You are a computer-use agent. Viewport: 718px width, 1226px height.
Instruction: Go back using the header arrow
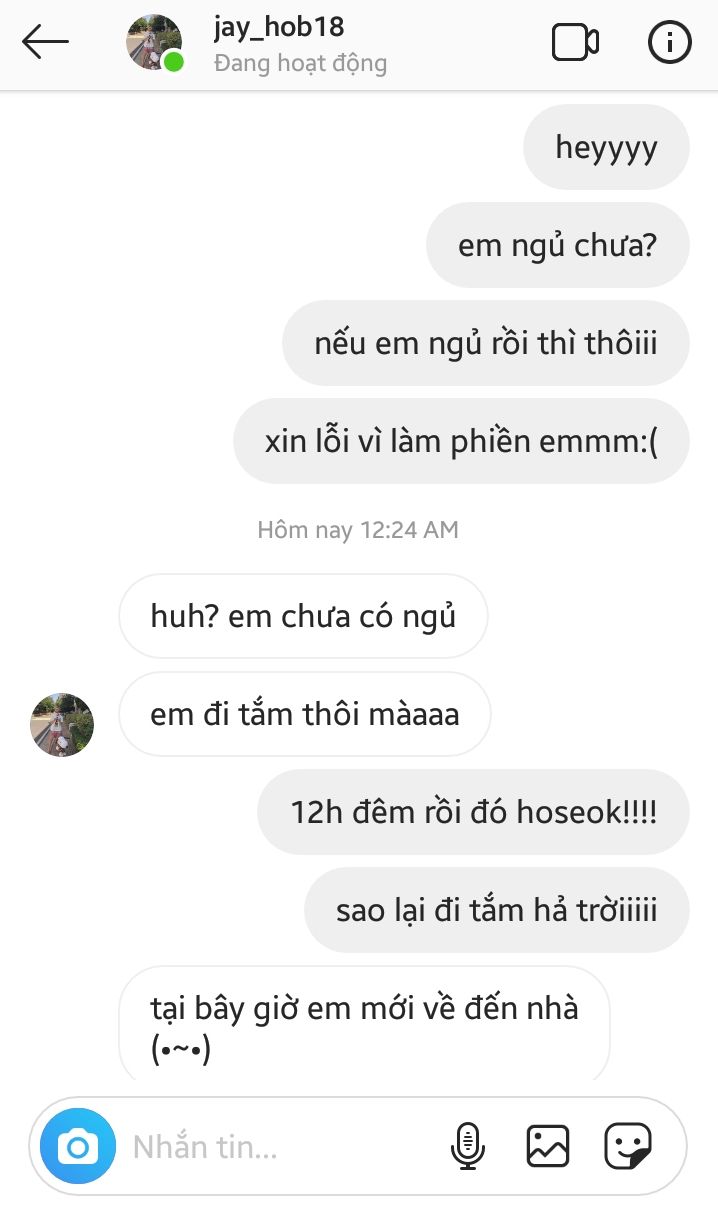[x=45, y=42]
